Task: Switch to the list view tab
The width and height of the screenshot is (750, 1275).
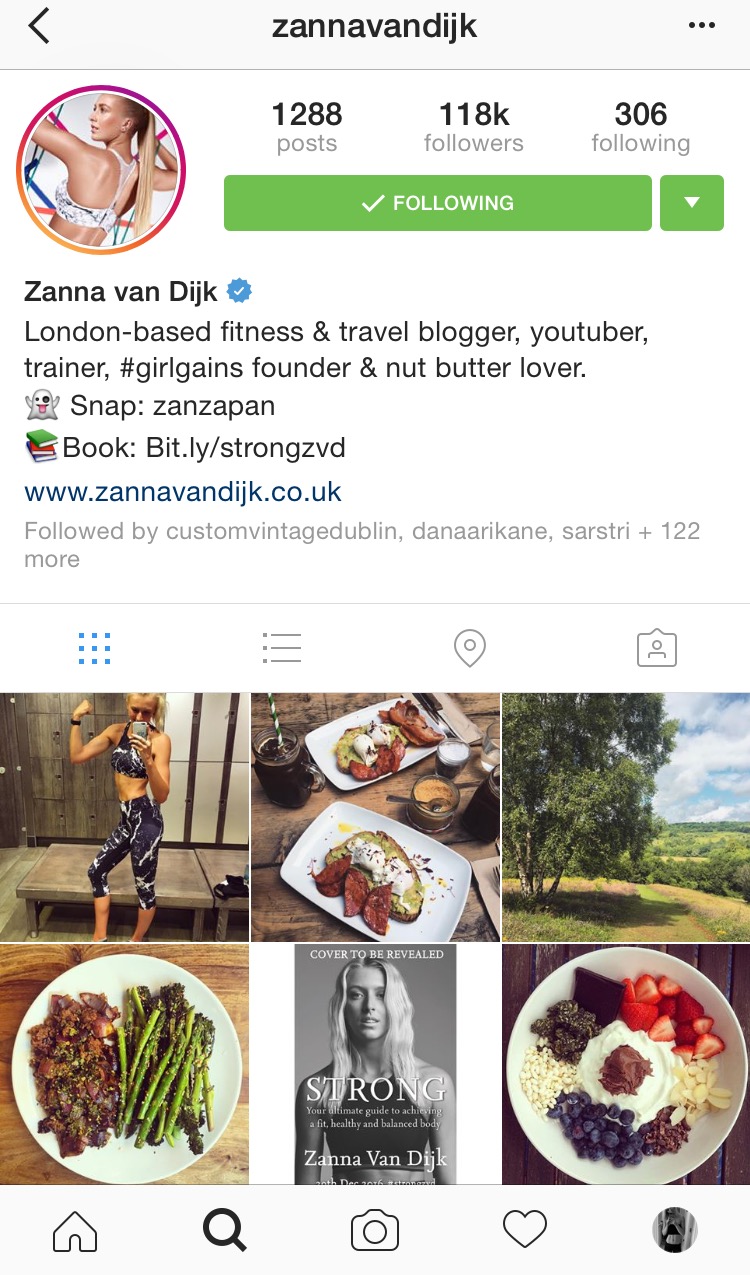Action: point(281,648)
